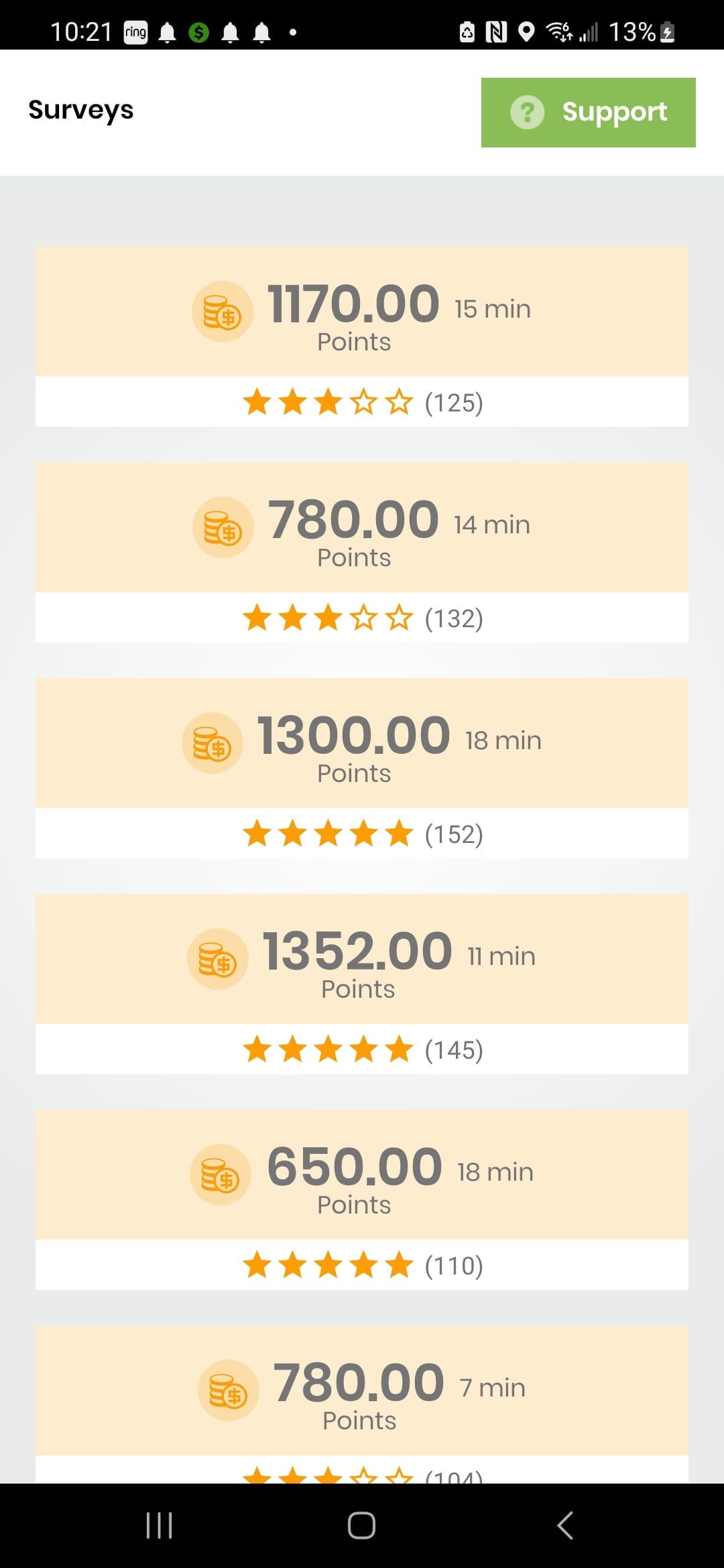Viewport: 724px width, 1568px height.
Task: Start the 780.00 points 7 min survey
Action: click(362, 1403)
